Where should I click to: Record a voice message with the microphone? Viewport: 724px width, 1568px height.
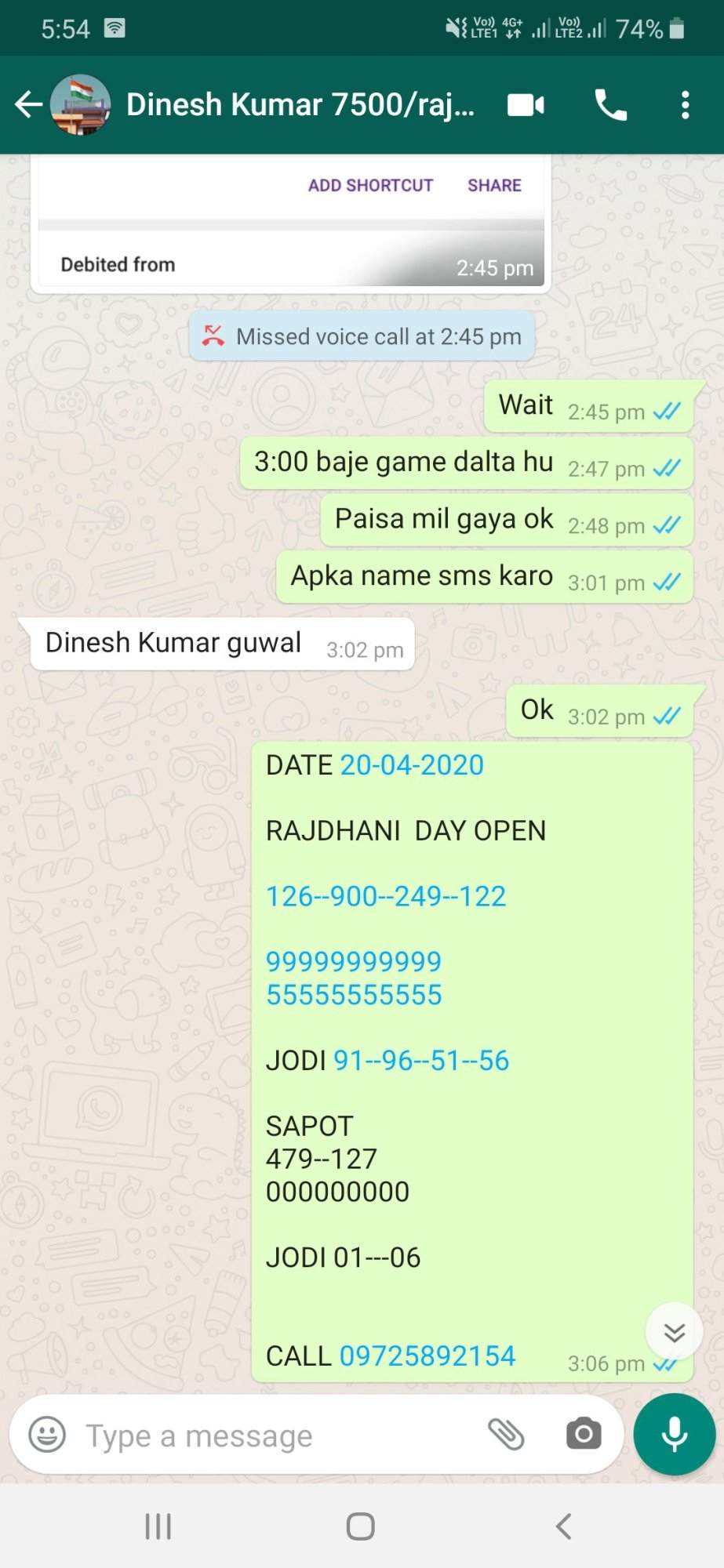tap(675, 1435)
